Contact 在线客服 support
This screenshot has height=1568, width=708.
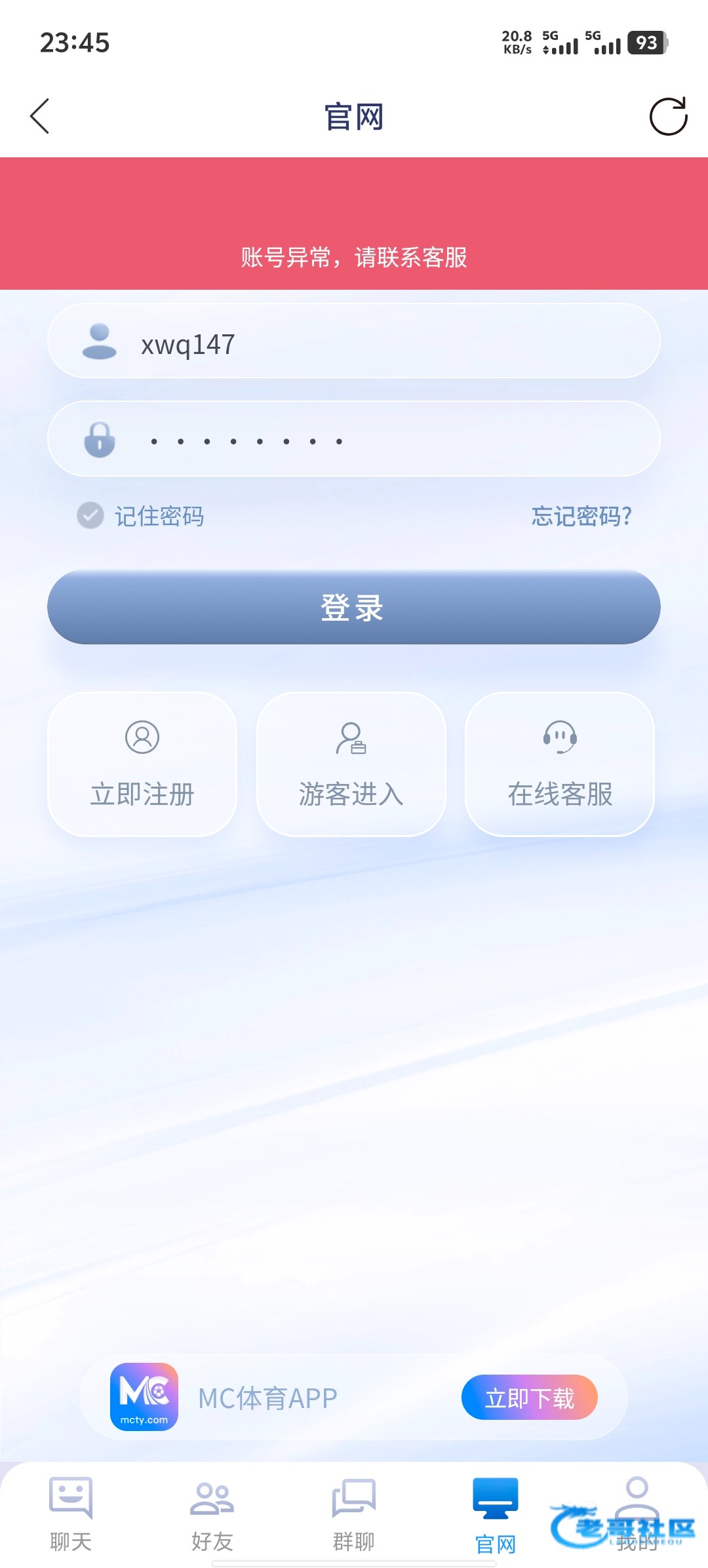click(560, 764)
